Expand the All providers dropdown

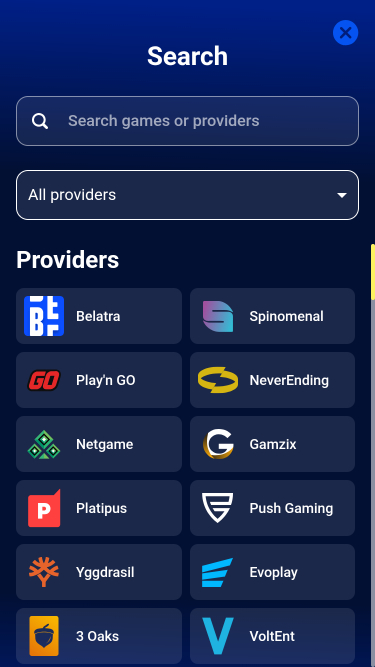(x=188, y=195)
